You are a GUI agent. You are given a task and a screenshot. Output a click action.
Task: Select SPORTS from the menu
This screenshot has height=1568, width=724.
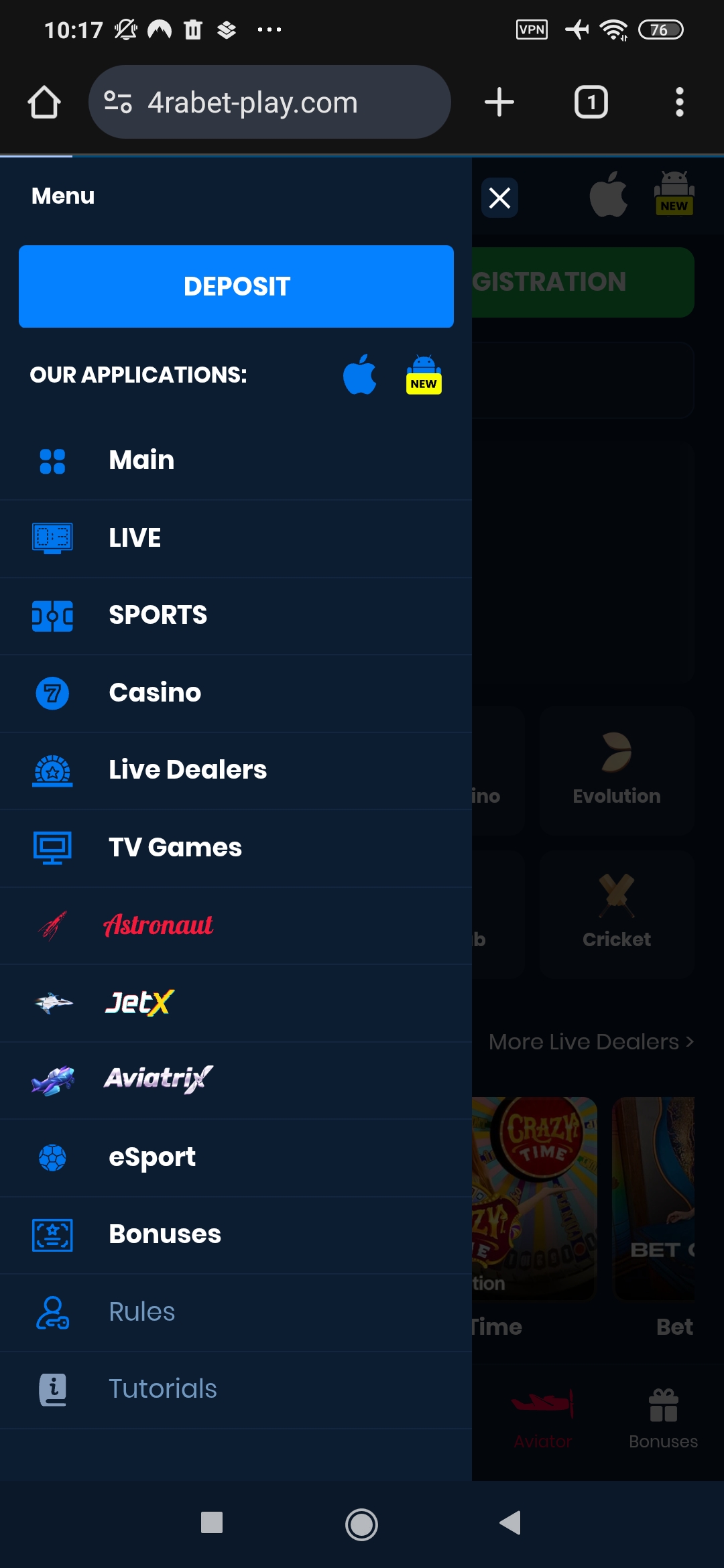point(158,614)
